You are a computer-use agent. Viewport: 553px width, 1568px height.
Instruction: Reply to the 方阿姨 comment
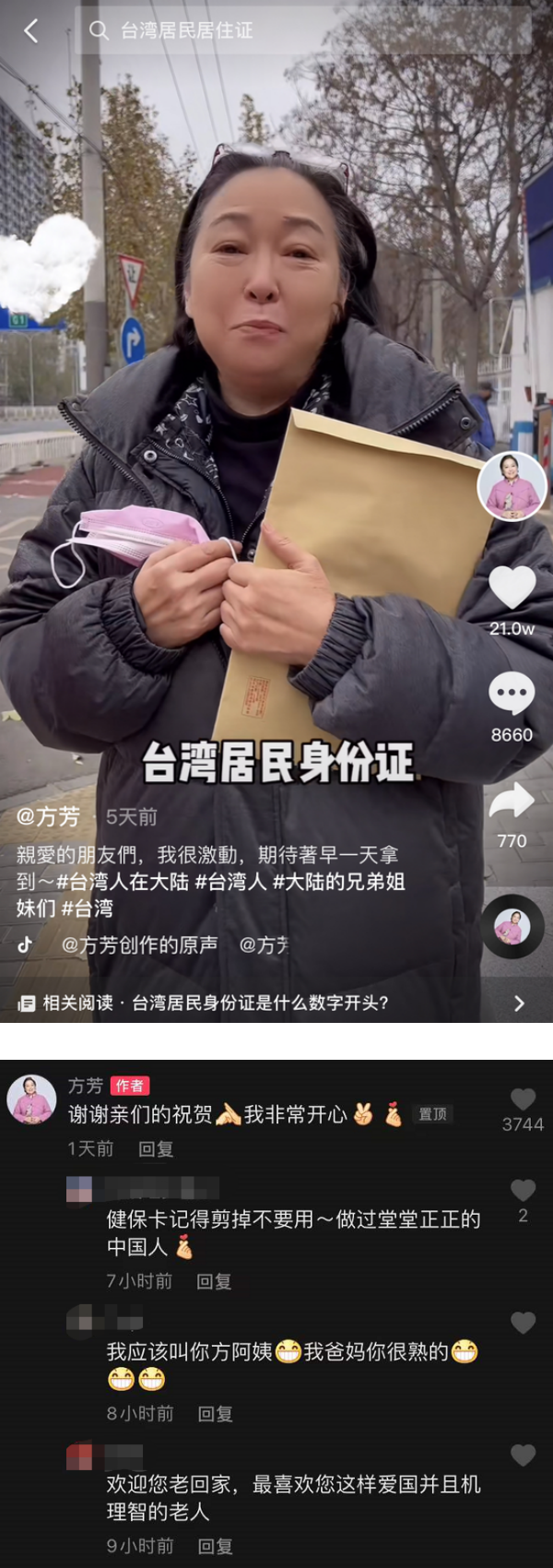215,1414
